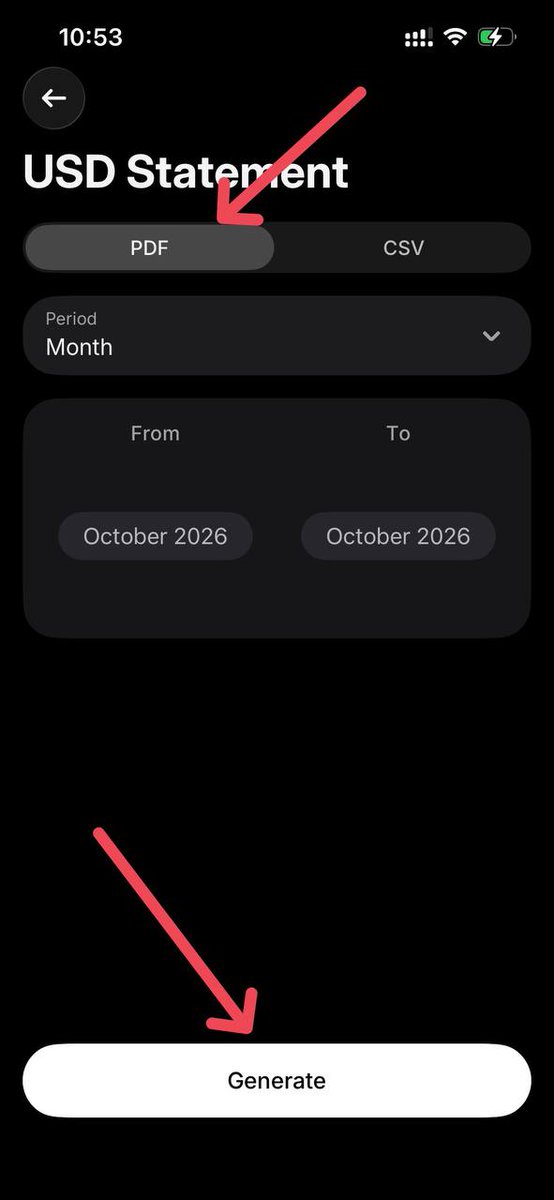Switch to CSV format
The width and height of the screenshot is (554, 1200).
coord(403,248)
